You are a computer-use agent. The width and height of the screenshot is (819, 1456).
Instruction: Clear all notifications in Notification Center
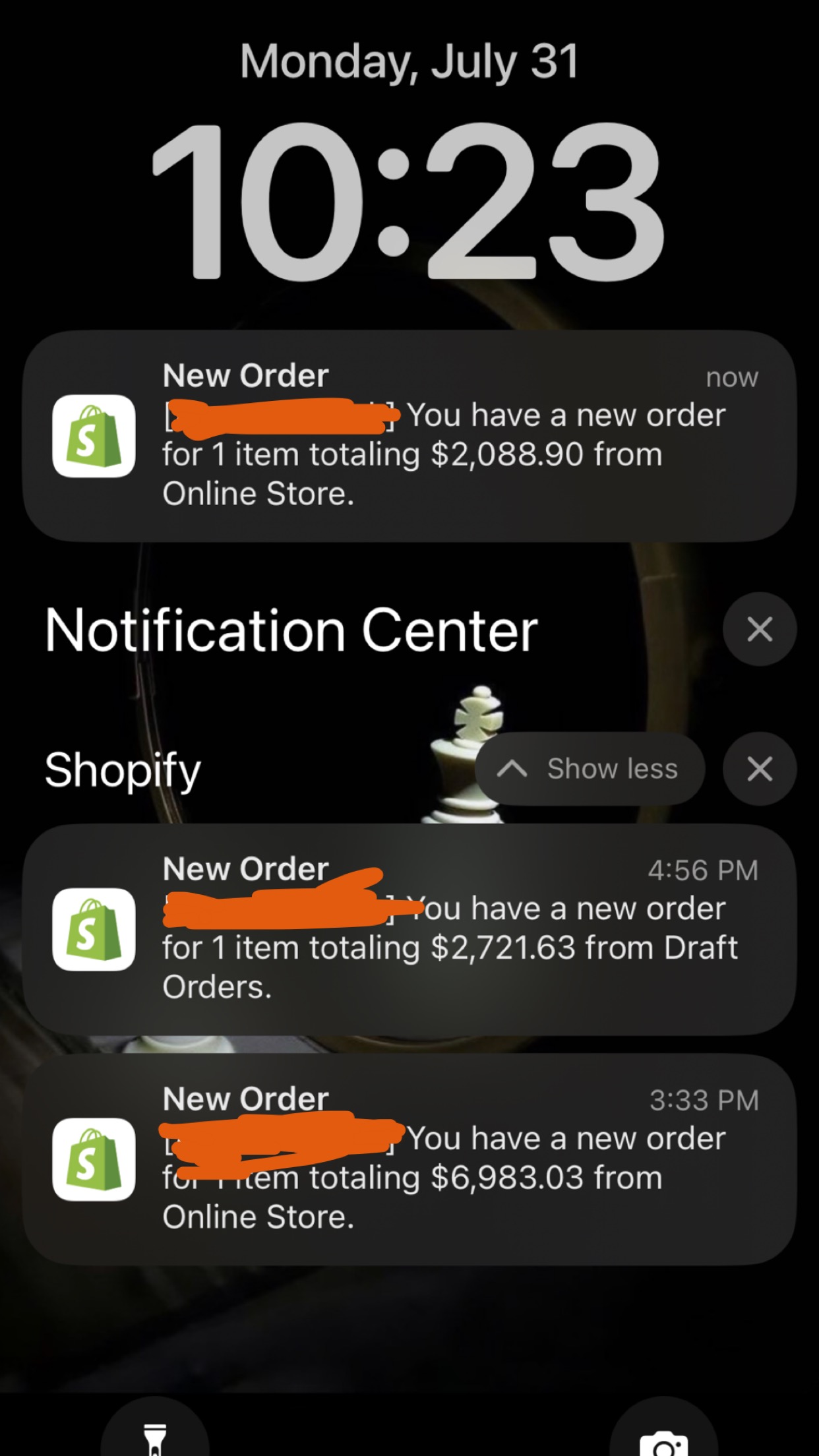click(759, 629)
